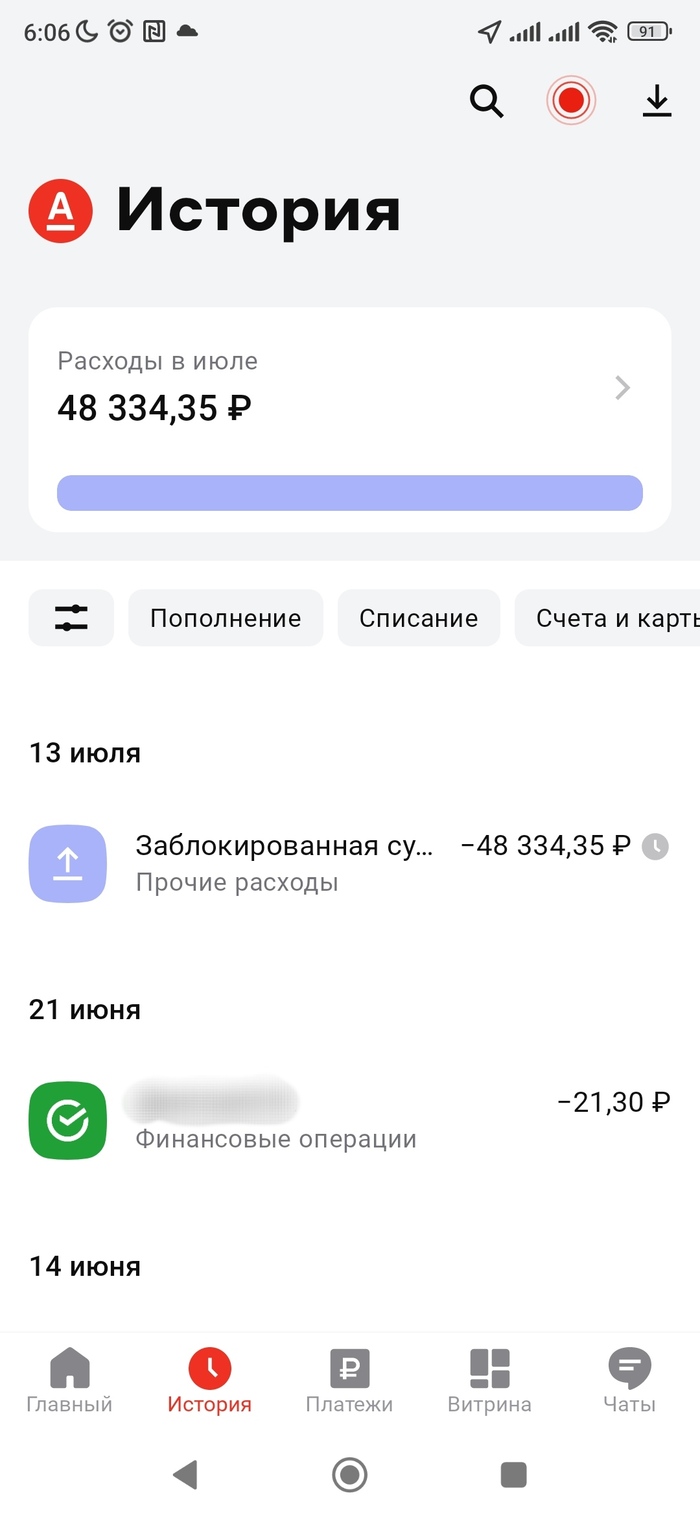Open the search magnifier icon
This screenshot has width=700, height=1517.
(x=486, y=101)
